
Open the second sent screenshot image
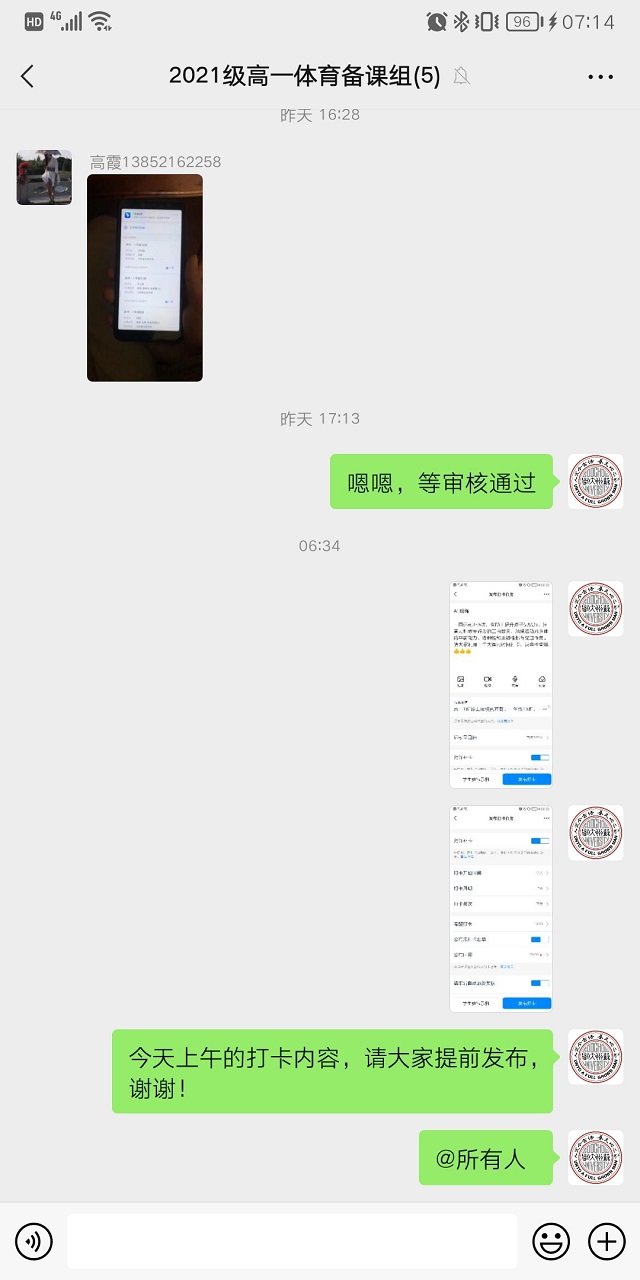tap(500, 908)
